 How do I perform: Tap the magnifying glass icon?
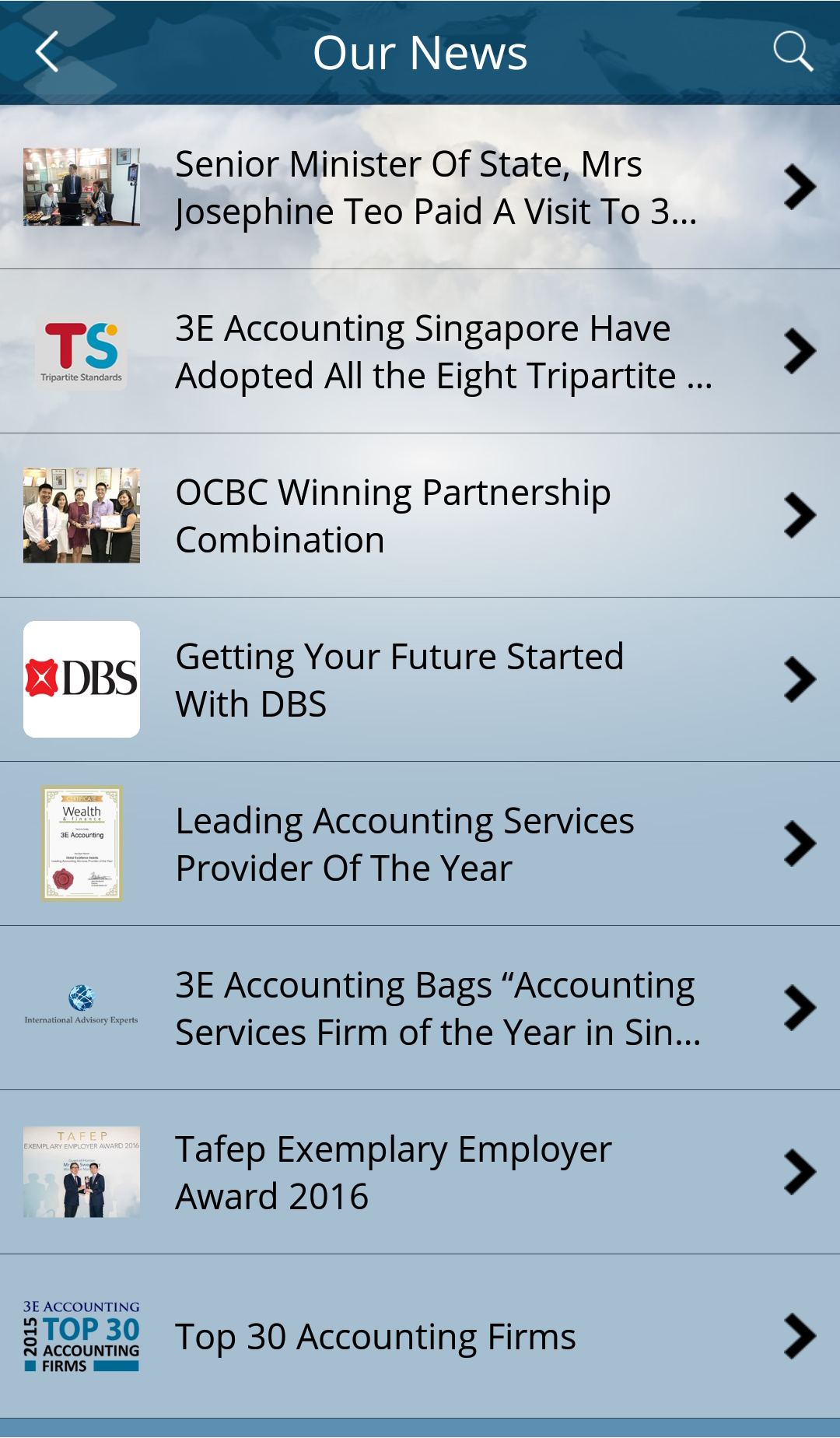793,51
